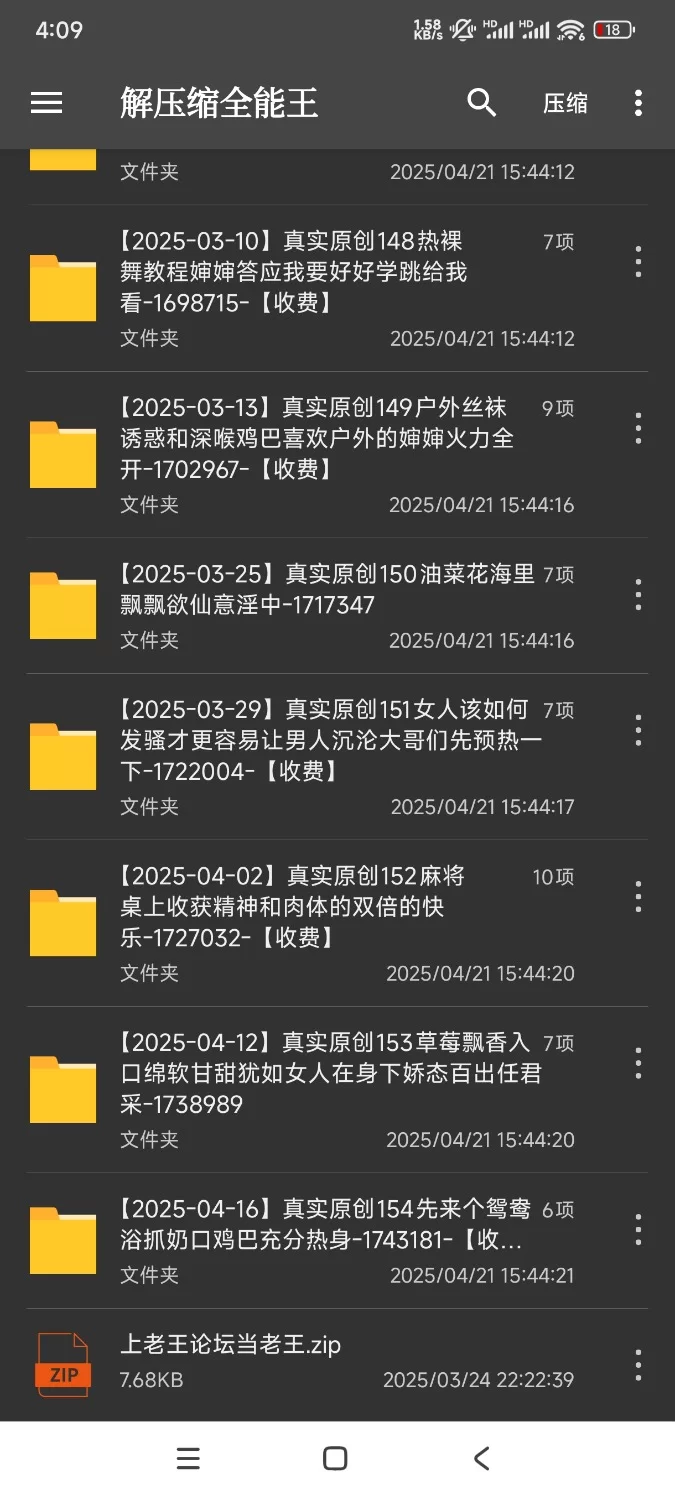Show more options for the 2025-03-25 folder
The height and width of the screenshot is (1500, 675).
click(638, 595)
